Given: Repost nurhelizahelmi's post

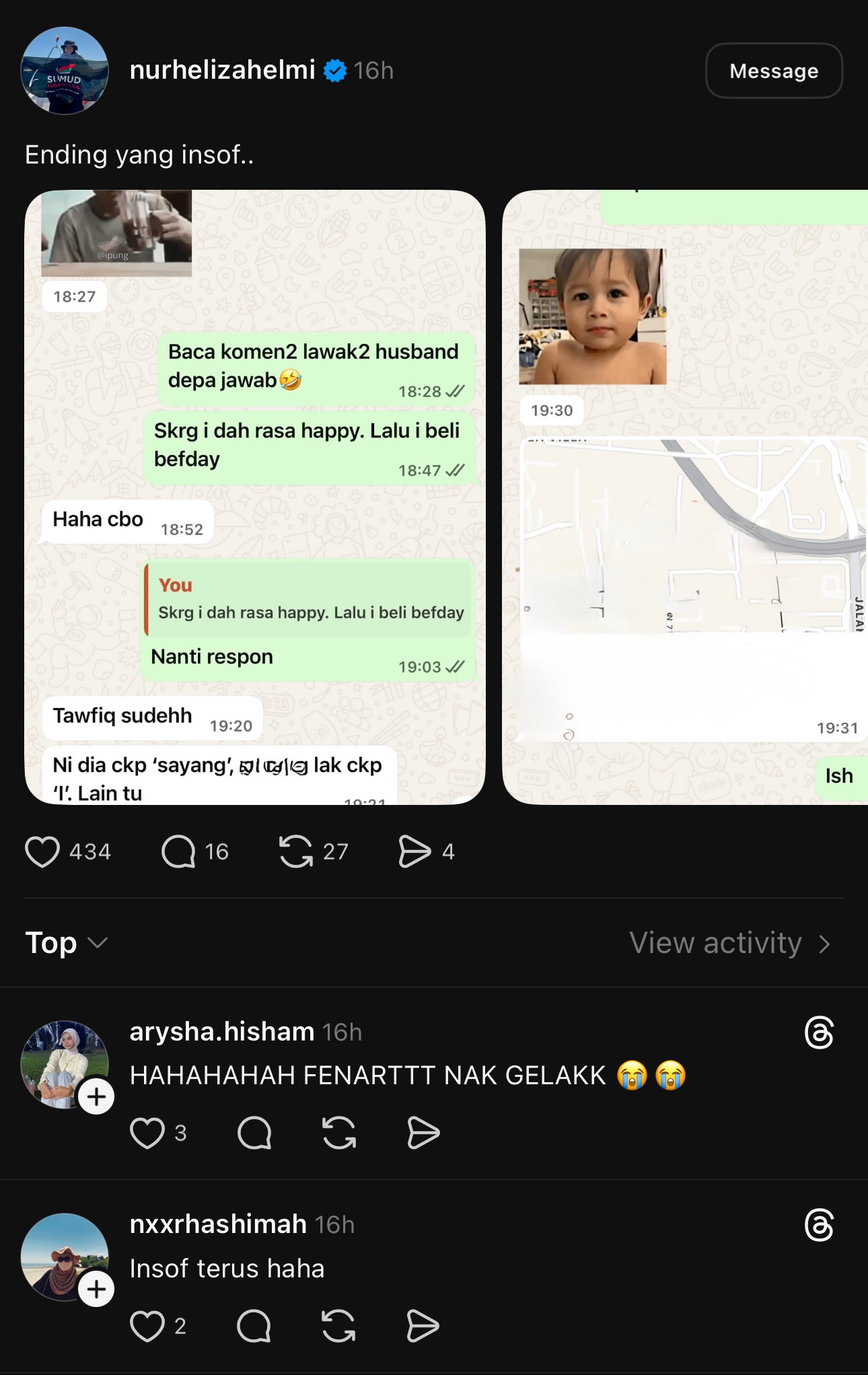Looking at the screenshot, I should point(296,851).
